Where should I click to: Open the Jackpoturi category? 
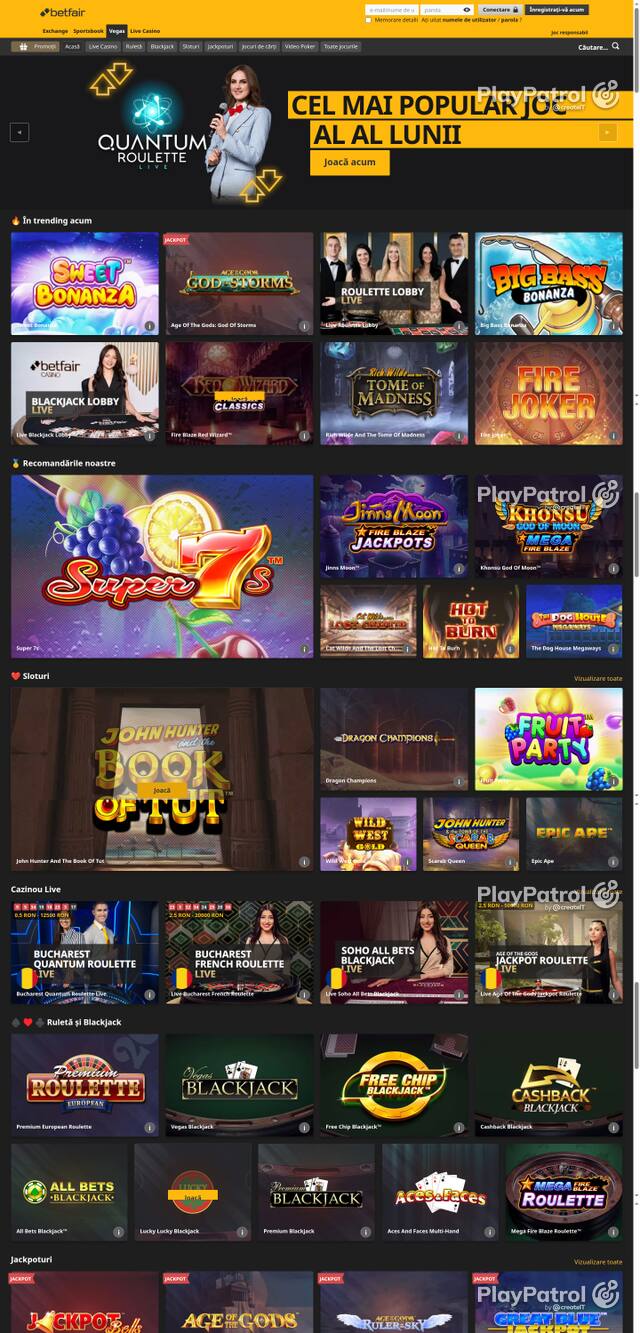click(220, 46)
